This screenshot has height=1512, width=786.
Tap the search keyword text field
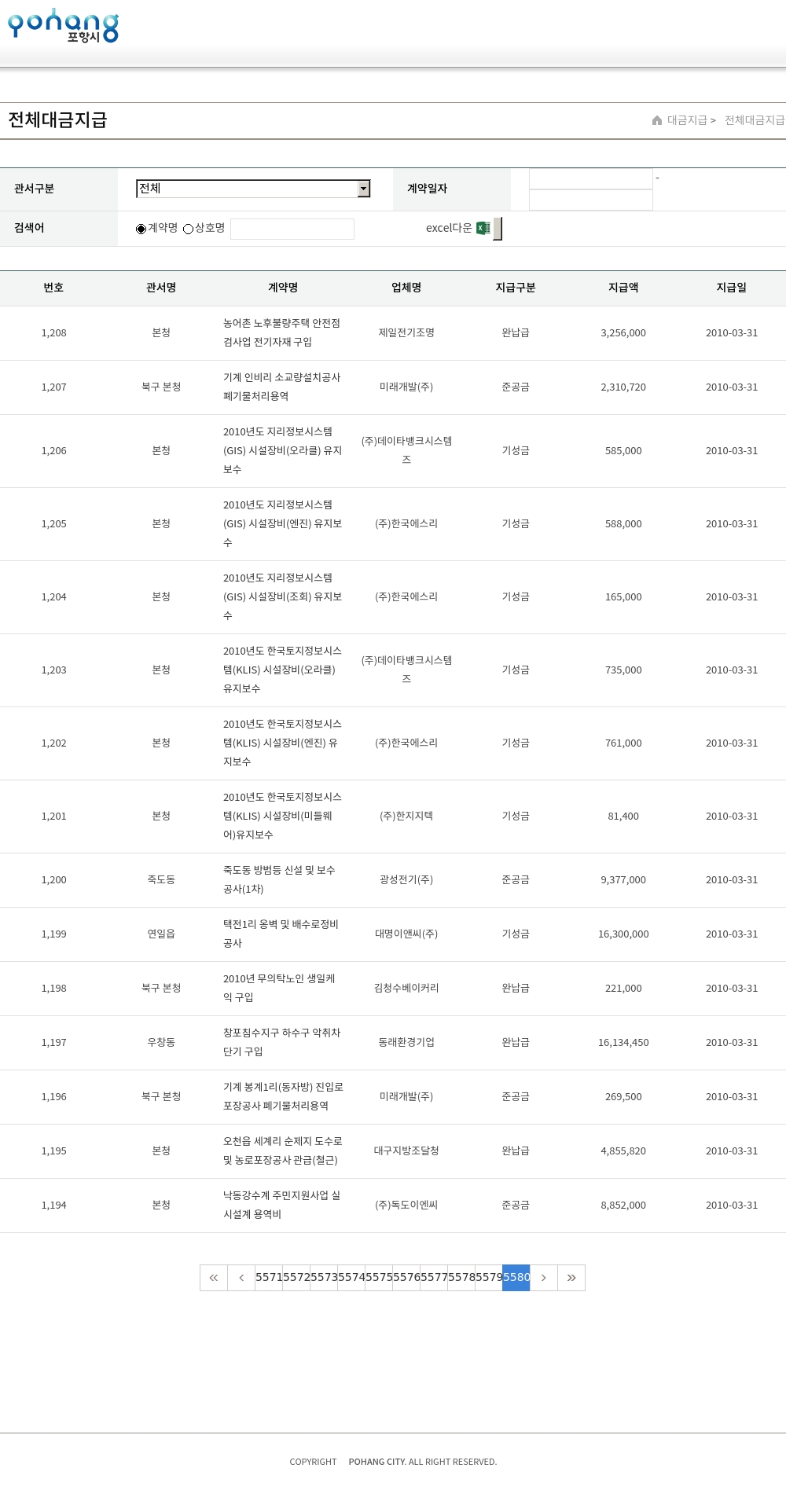point(292,229)
